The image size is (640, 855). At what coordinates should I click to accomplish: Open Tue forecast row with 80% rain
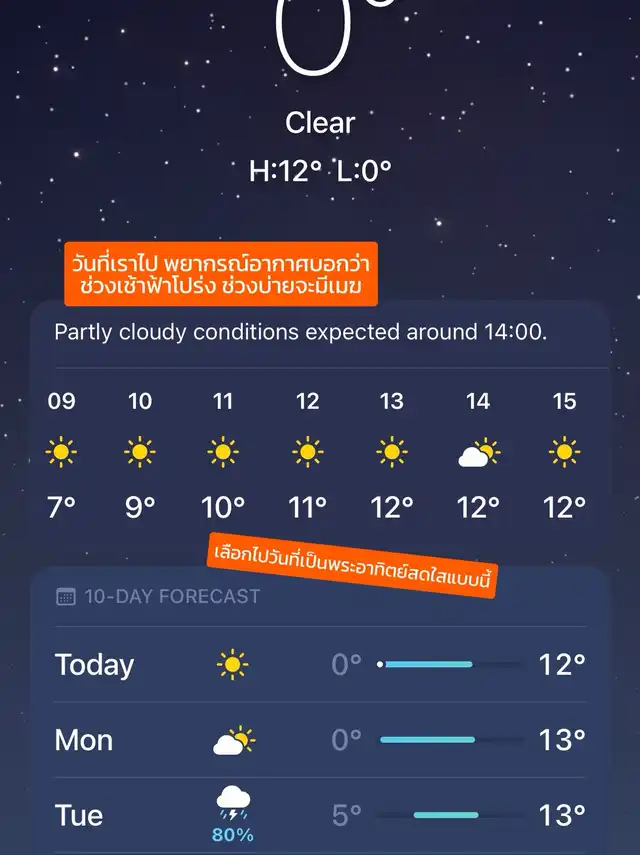(320, 814)
